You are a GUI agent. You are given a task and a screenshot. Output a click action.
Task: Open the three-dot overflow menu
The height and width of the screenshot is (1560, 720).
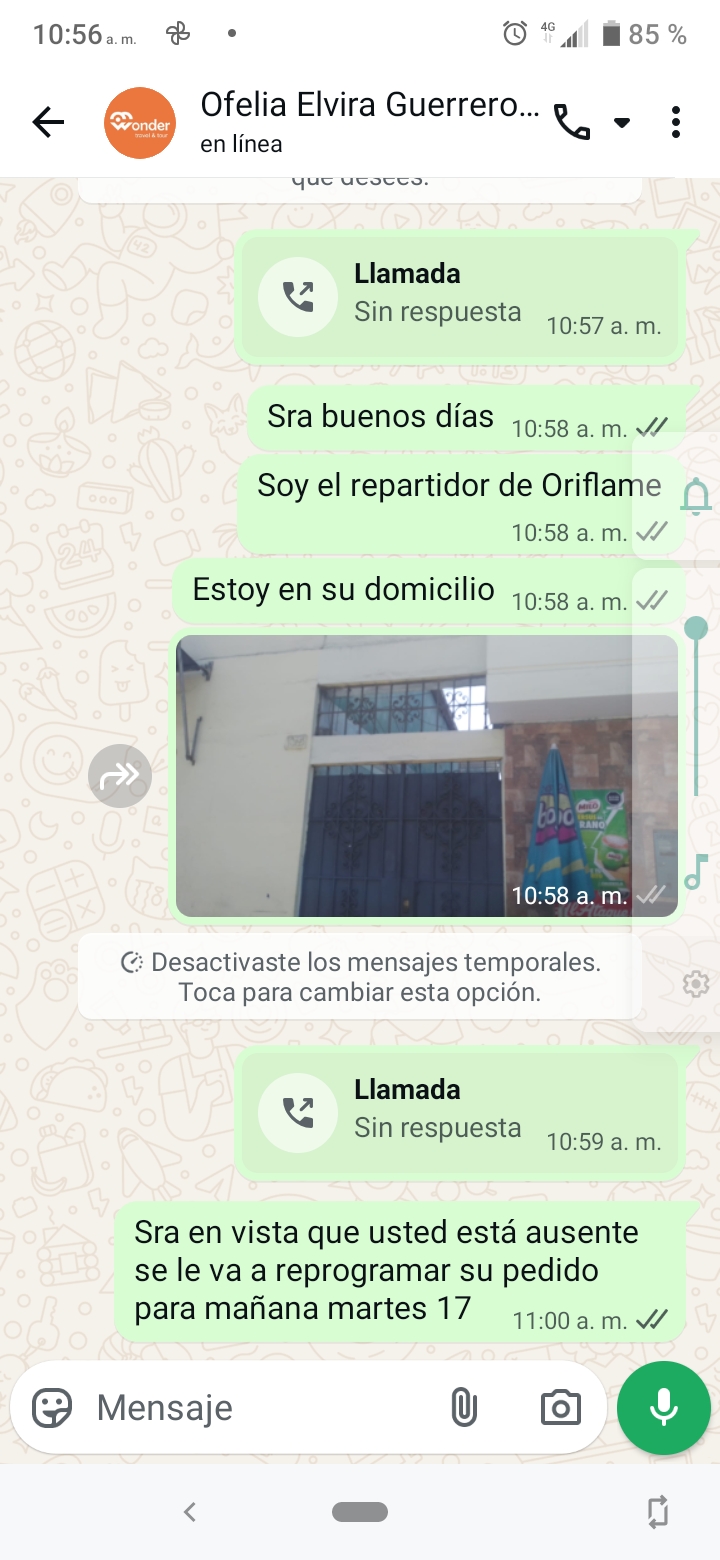pyautogui.click(x=676, y=122)
